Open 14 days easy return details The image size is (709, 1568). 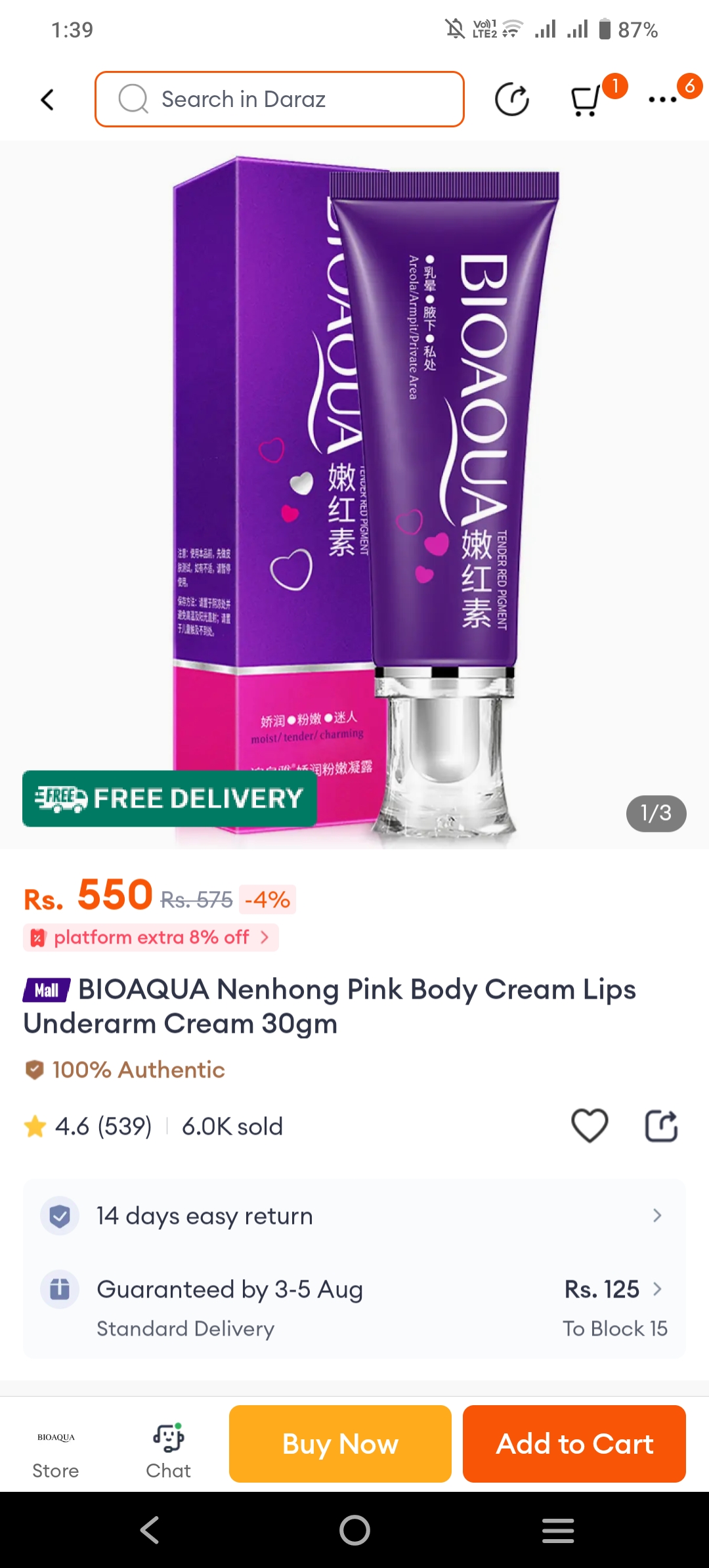[x=354, y=1215]
